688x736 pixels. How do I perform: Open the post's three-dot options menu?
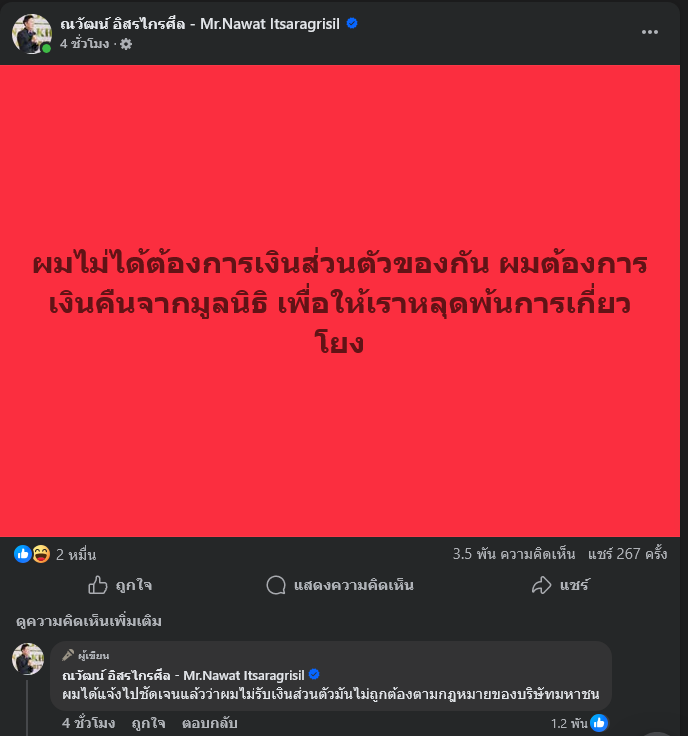pyautogui.click(x=650, y=32)
